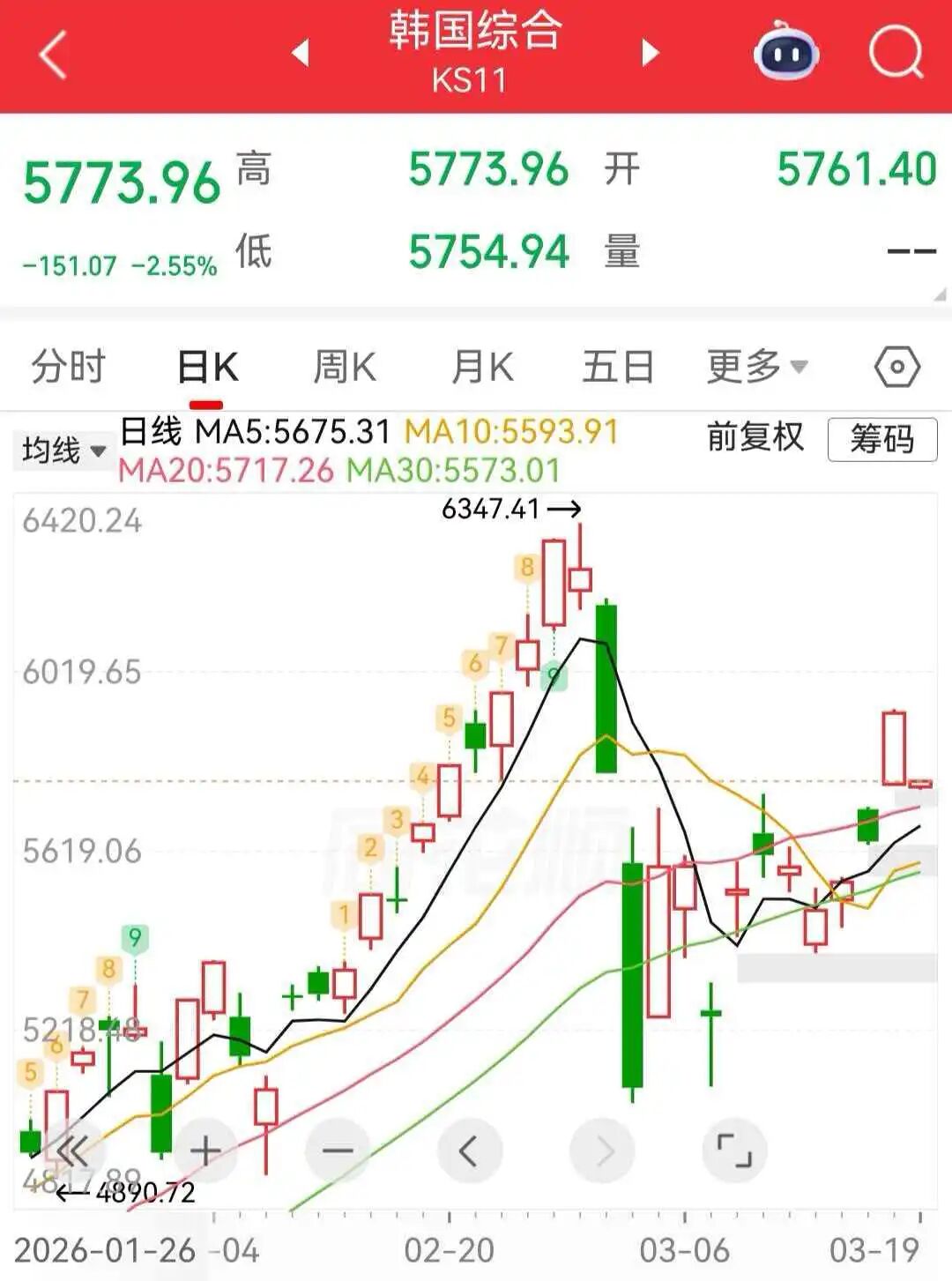
Task: Open chart settings hexagon icon
Action: tap(896, 367)
